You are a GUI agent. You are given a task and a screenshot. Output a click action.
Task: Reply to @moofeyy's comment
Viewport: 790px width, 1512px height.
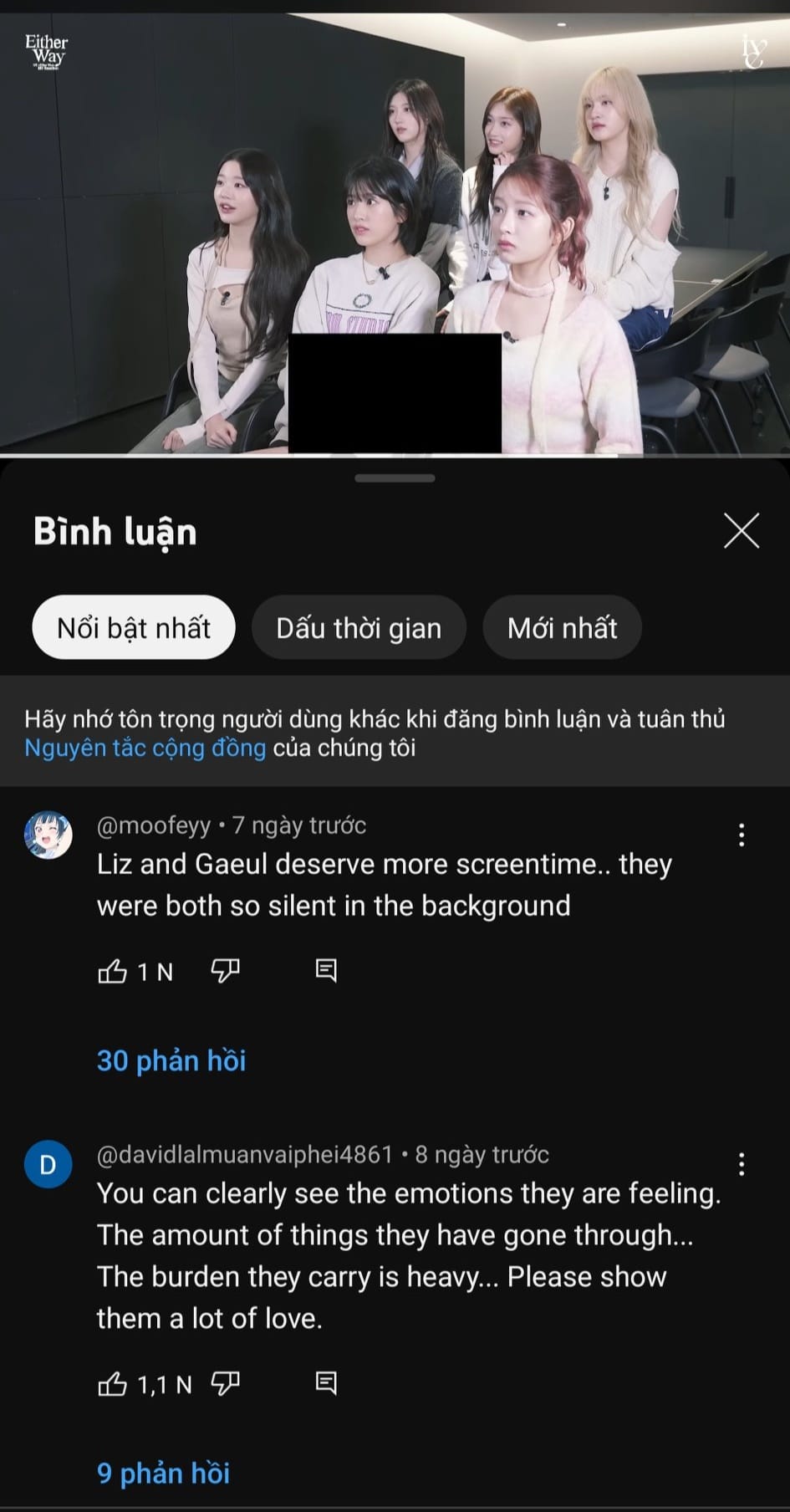(326, 971)
